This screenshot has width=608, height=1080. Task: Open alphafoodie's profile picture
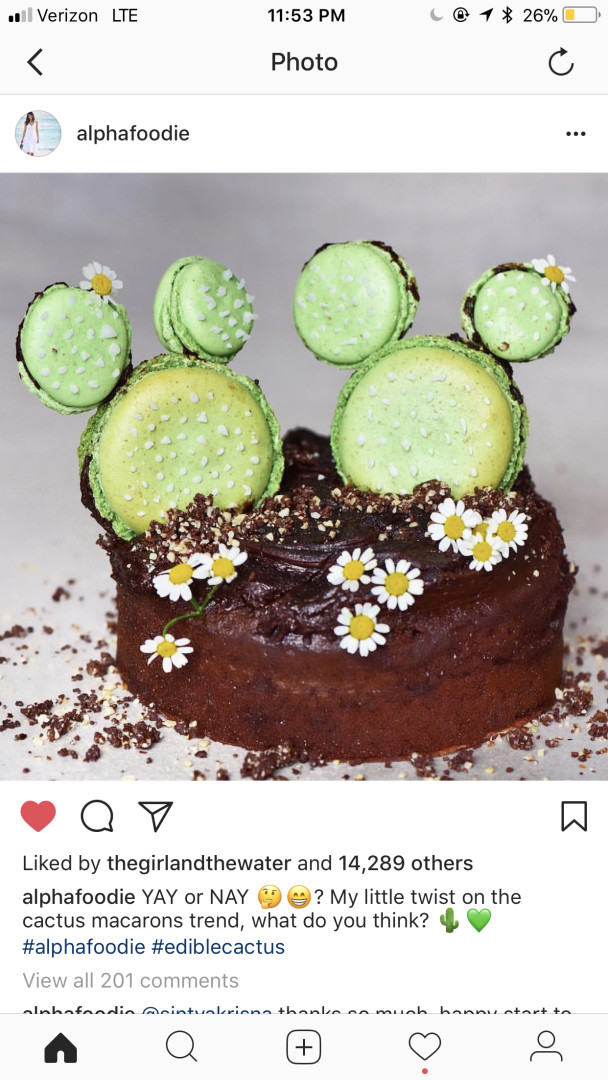[38, 134]
